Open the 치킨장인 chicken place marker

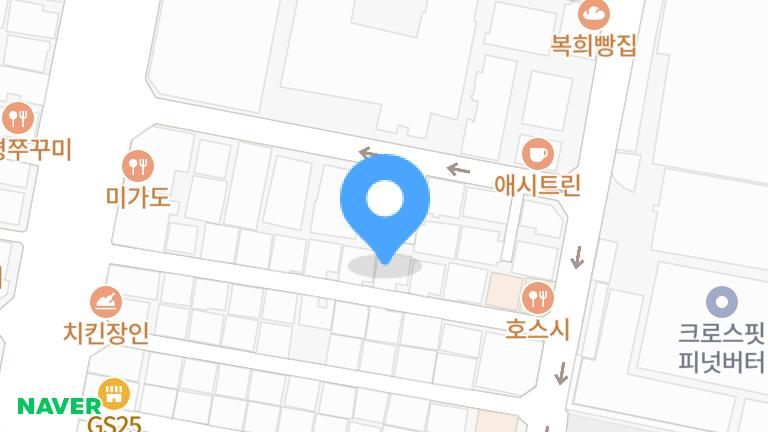[105, 300]
